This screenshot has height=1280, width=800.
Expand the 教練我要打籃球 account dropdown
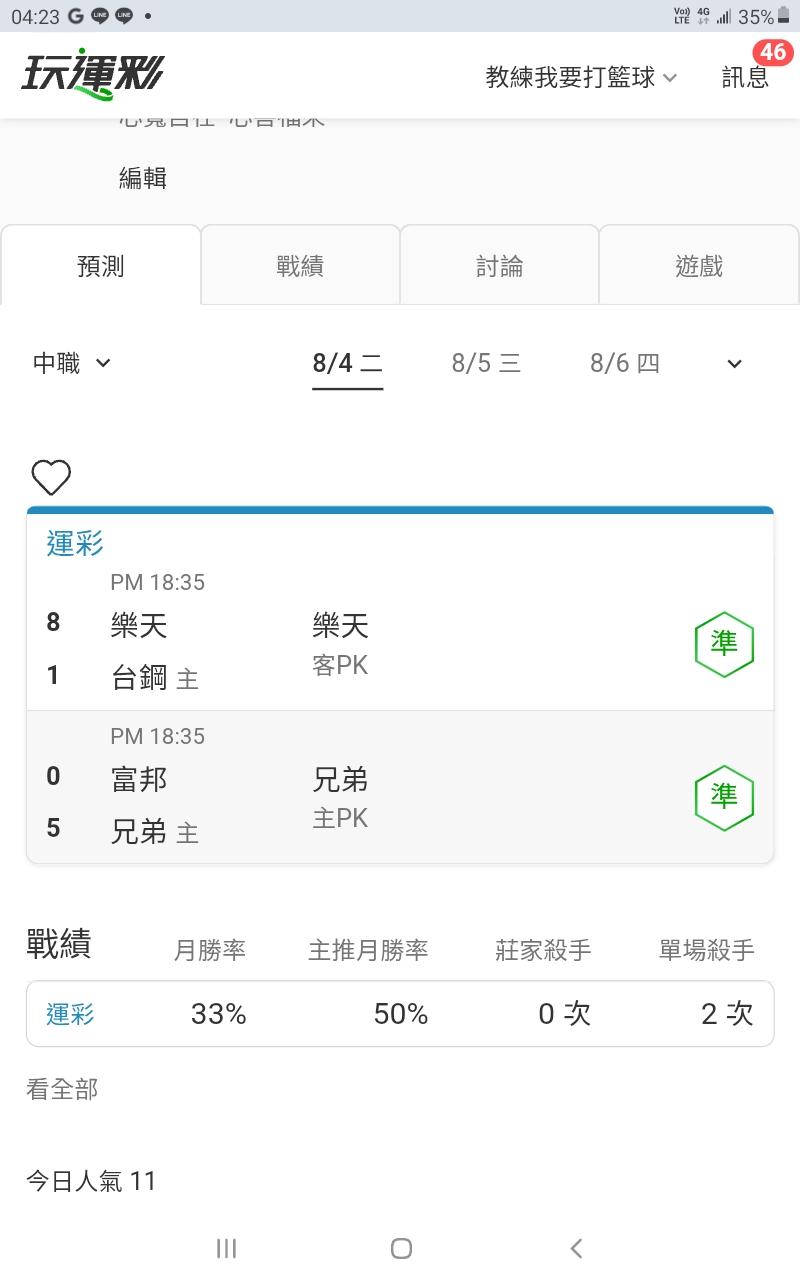581,77
